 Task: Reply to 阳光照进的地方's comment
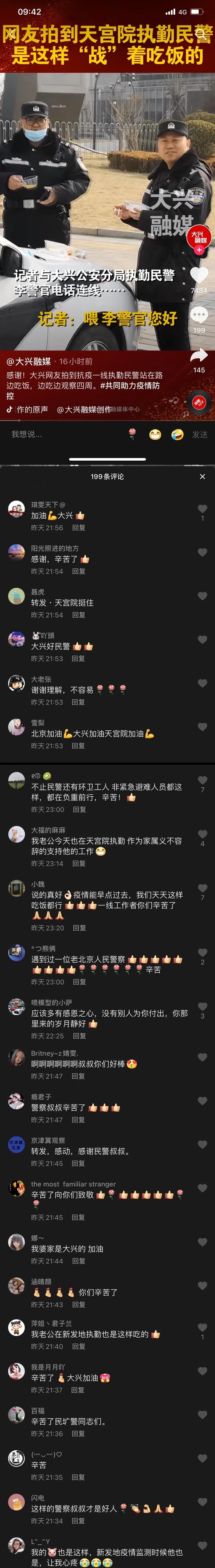pyautogui.click(x=78, y=571)
